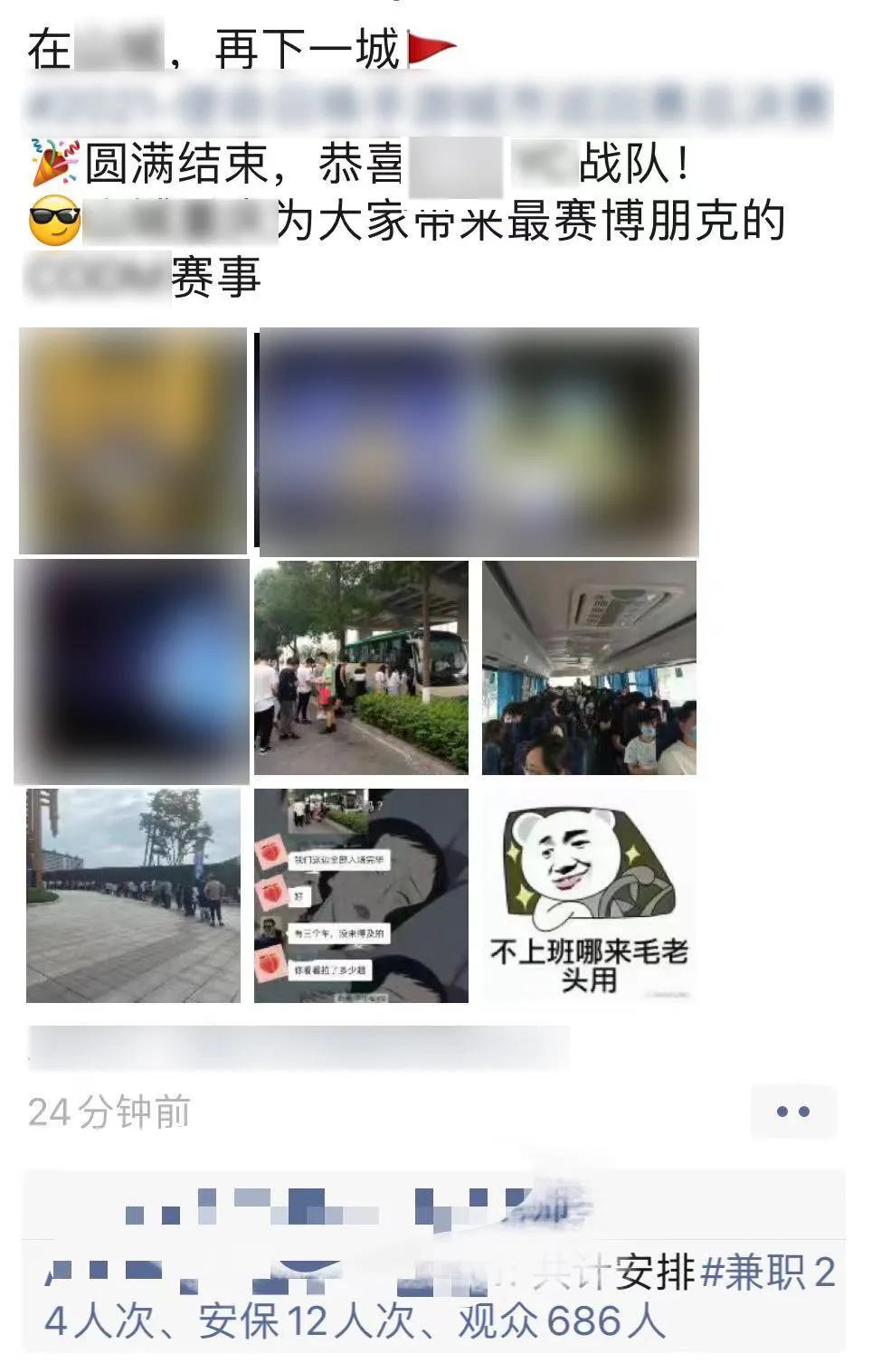Open the blurred yellow first photo
This screenshot has height=1372, width=872.
coord(133,440)
